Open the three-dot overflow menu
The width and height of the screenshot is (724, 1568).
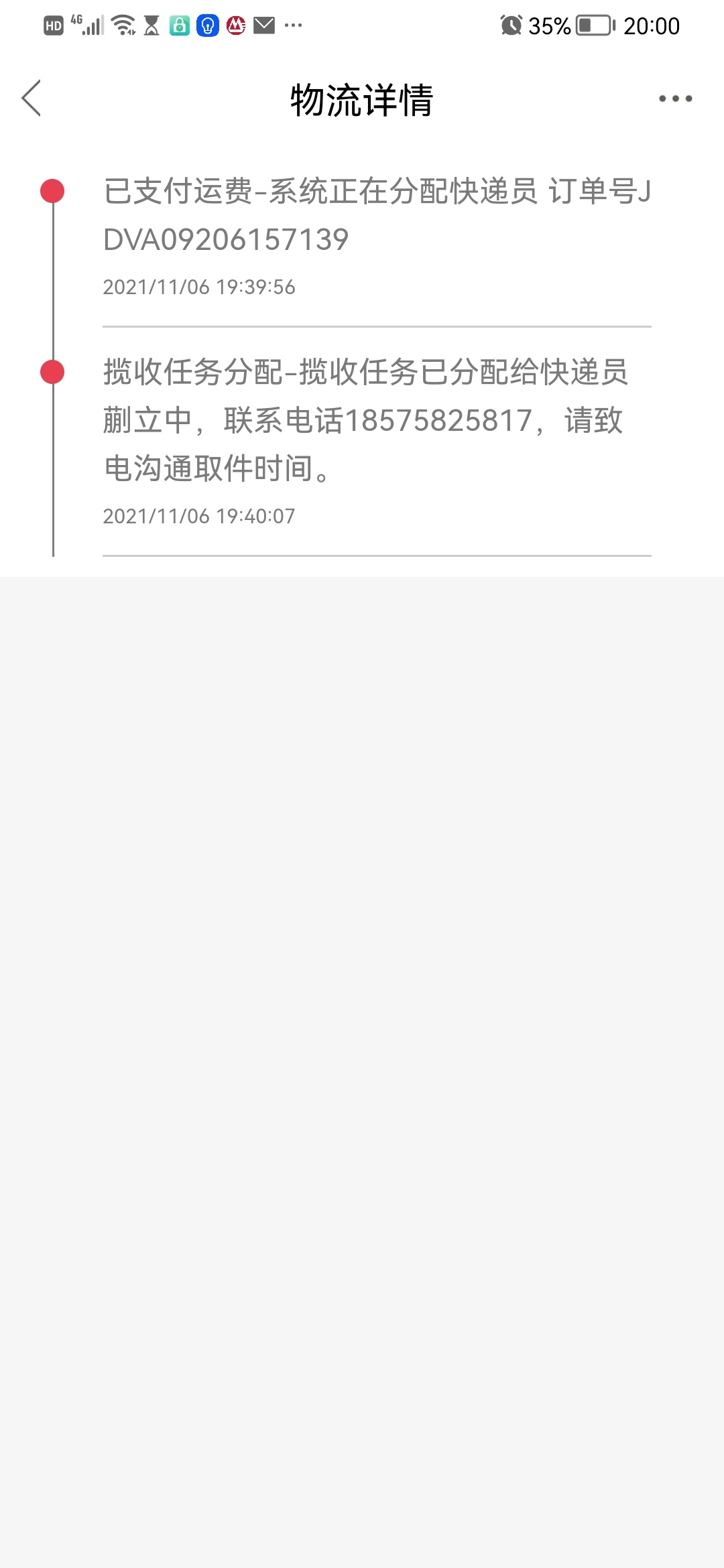coord(675,99)
